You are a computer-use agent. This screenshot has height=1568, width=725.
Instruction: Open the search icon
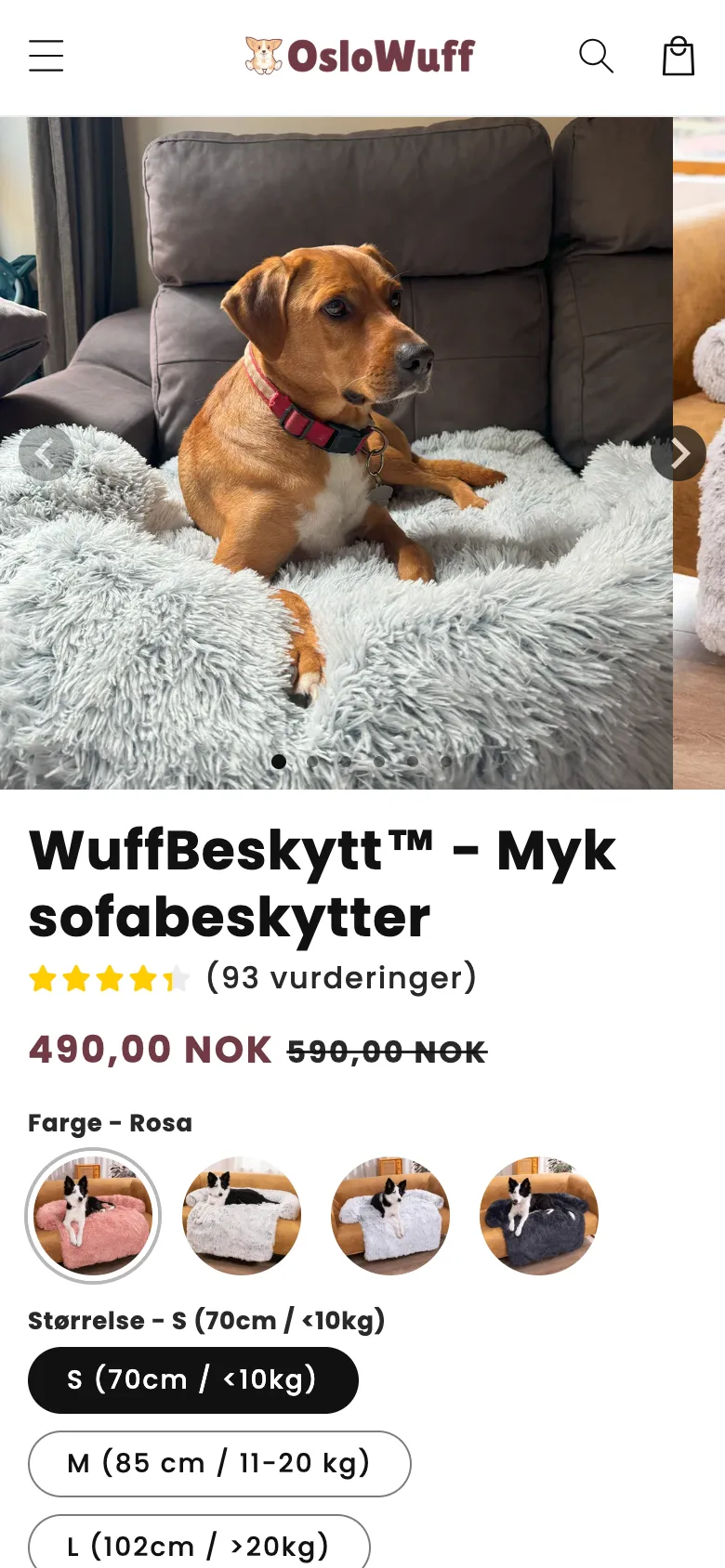pyautogui.click(x=596, y=56)
